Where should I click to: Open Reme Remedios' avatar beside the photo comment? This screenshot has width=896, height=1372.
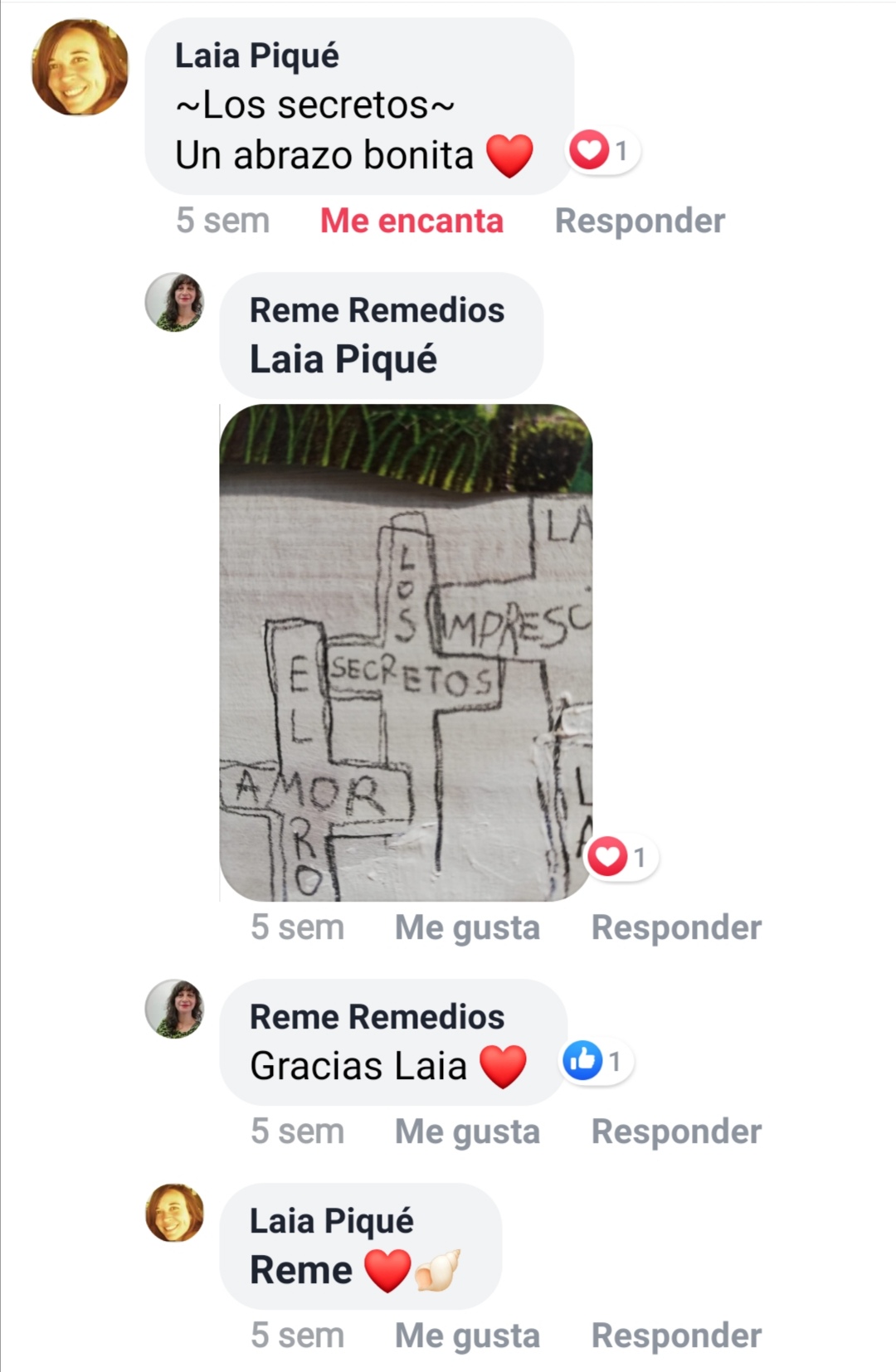click(174, 303)
